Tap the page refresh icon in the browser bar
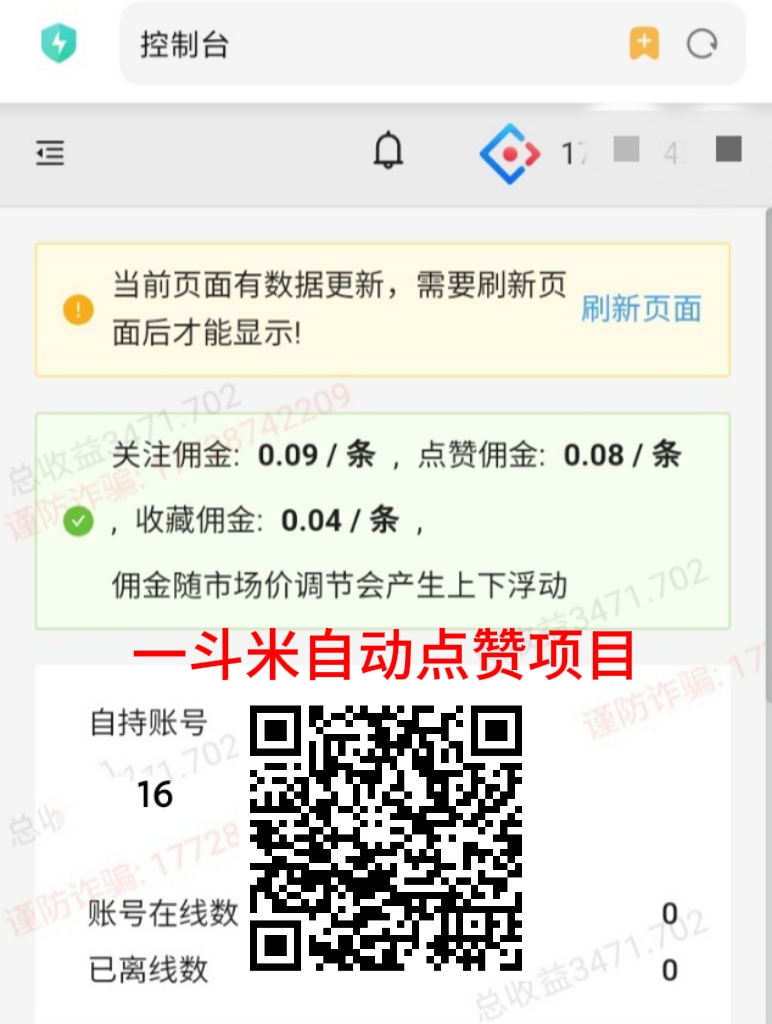Screen dimensions: 772x1024 tap(705, 44)
